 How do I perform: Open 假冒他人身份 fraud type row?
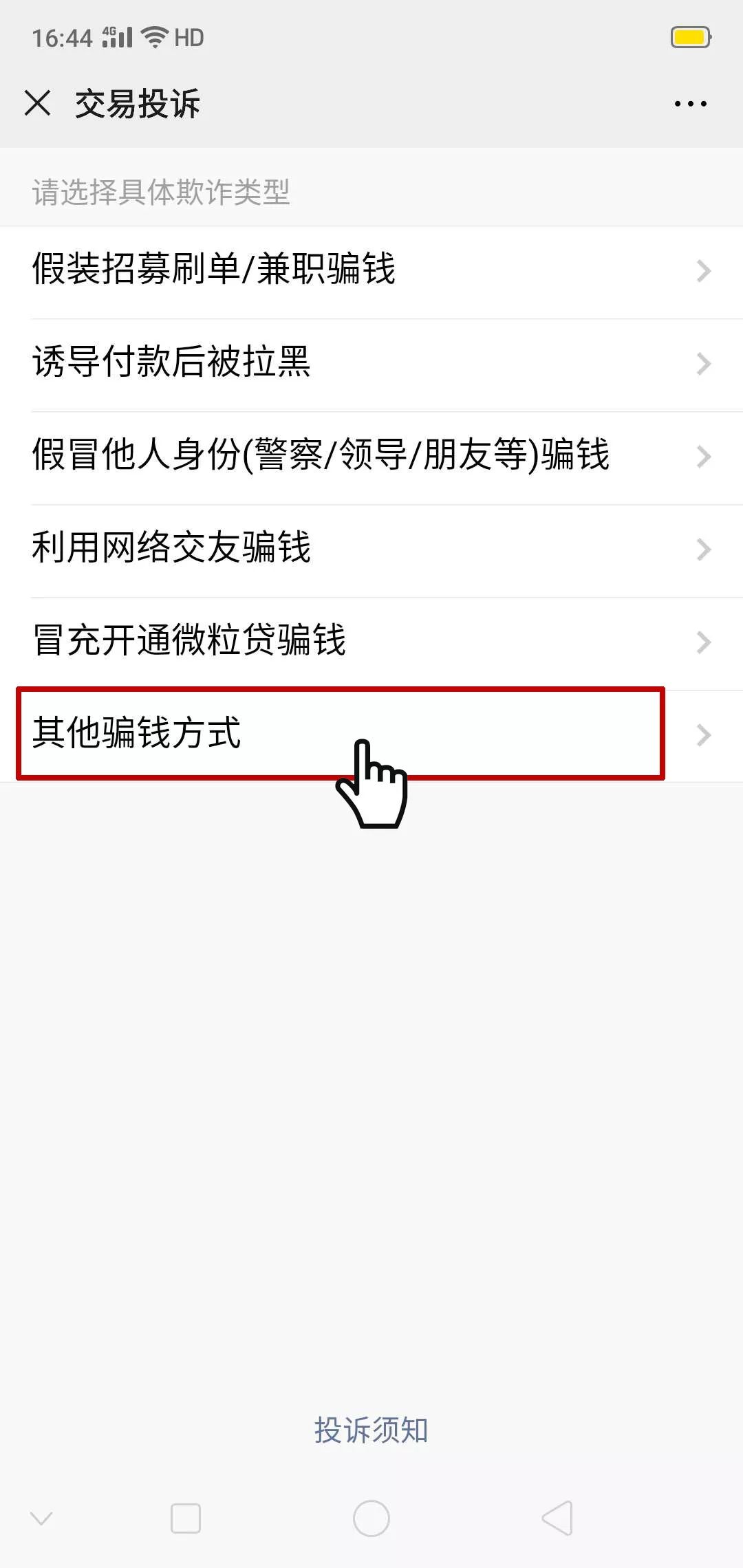pos(371,457)
